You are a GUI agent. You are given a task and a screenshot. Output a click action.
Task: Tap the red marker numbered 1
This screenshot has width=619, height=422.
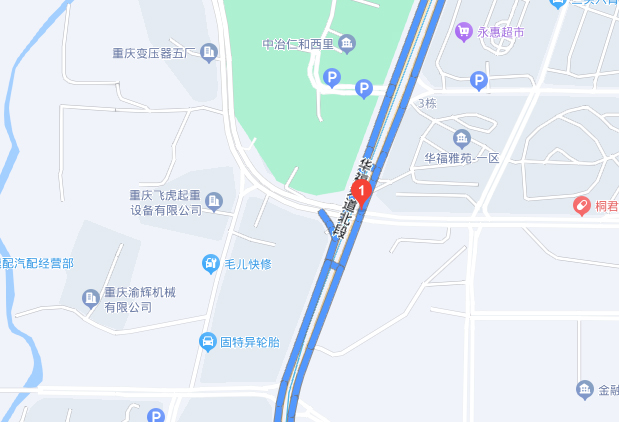point(362,189)
